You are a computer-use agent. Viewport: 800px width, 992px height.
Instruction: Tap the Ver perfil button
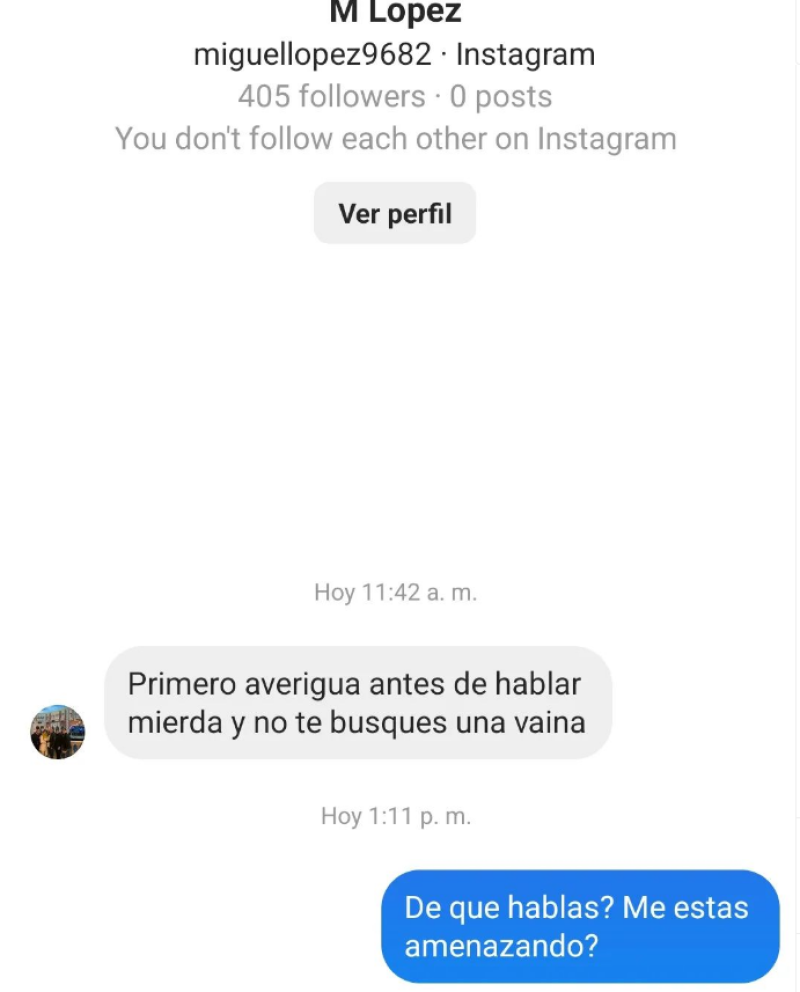click(x=395, y=213)
